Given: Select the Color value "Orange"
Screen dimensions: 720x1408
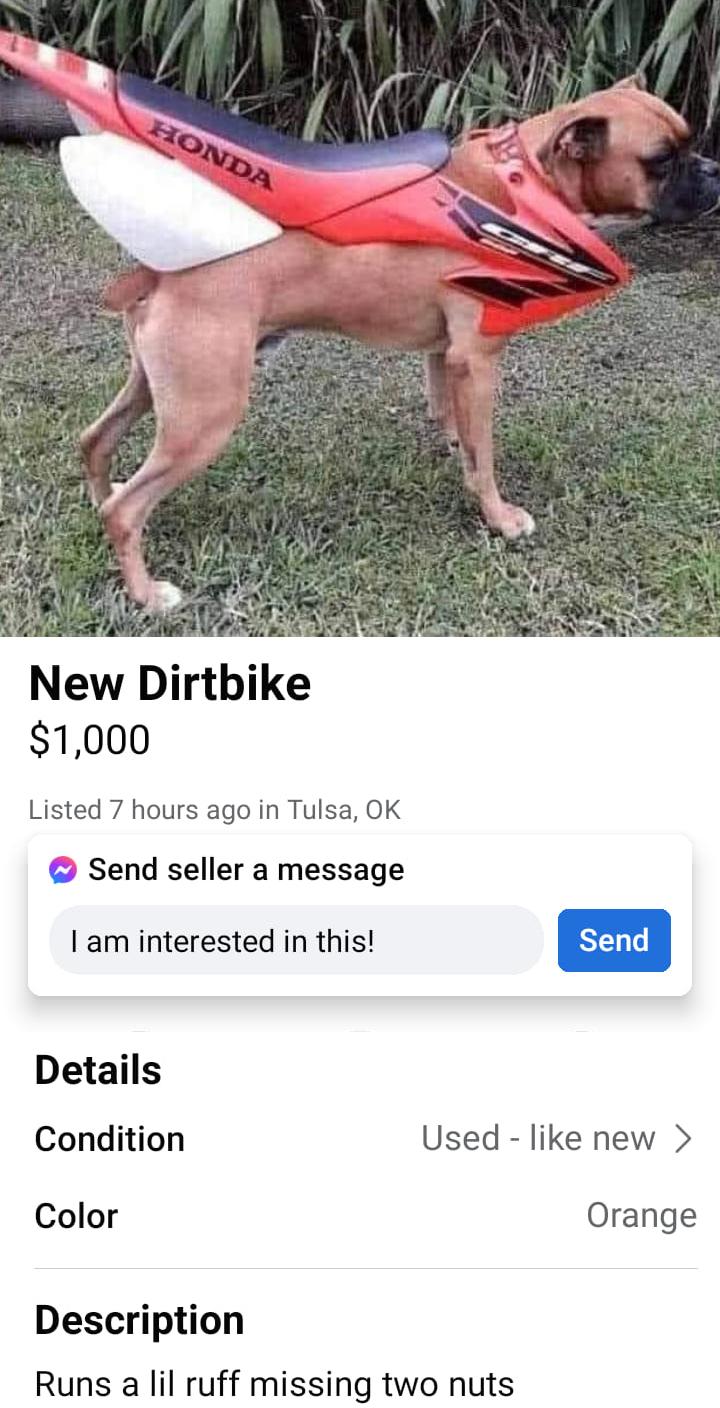Looking at the screenshot, I should 642,1216.
